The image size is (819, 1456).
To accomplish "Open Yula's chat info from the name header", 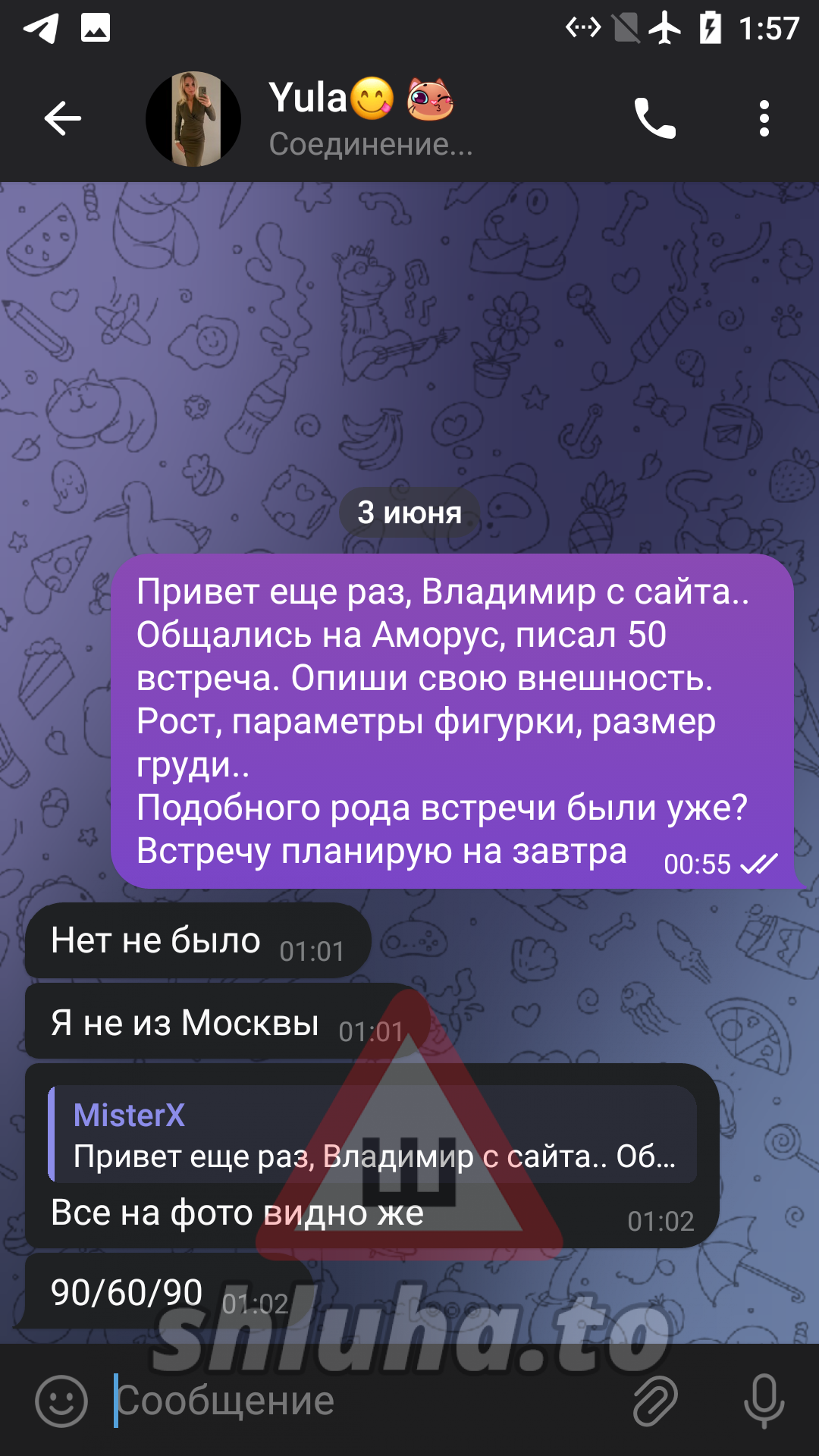I will pyautogui.click(x=370, y=119).
